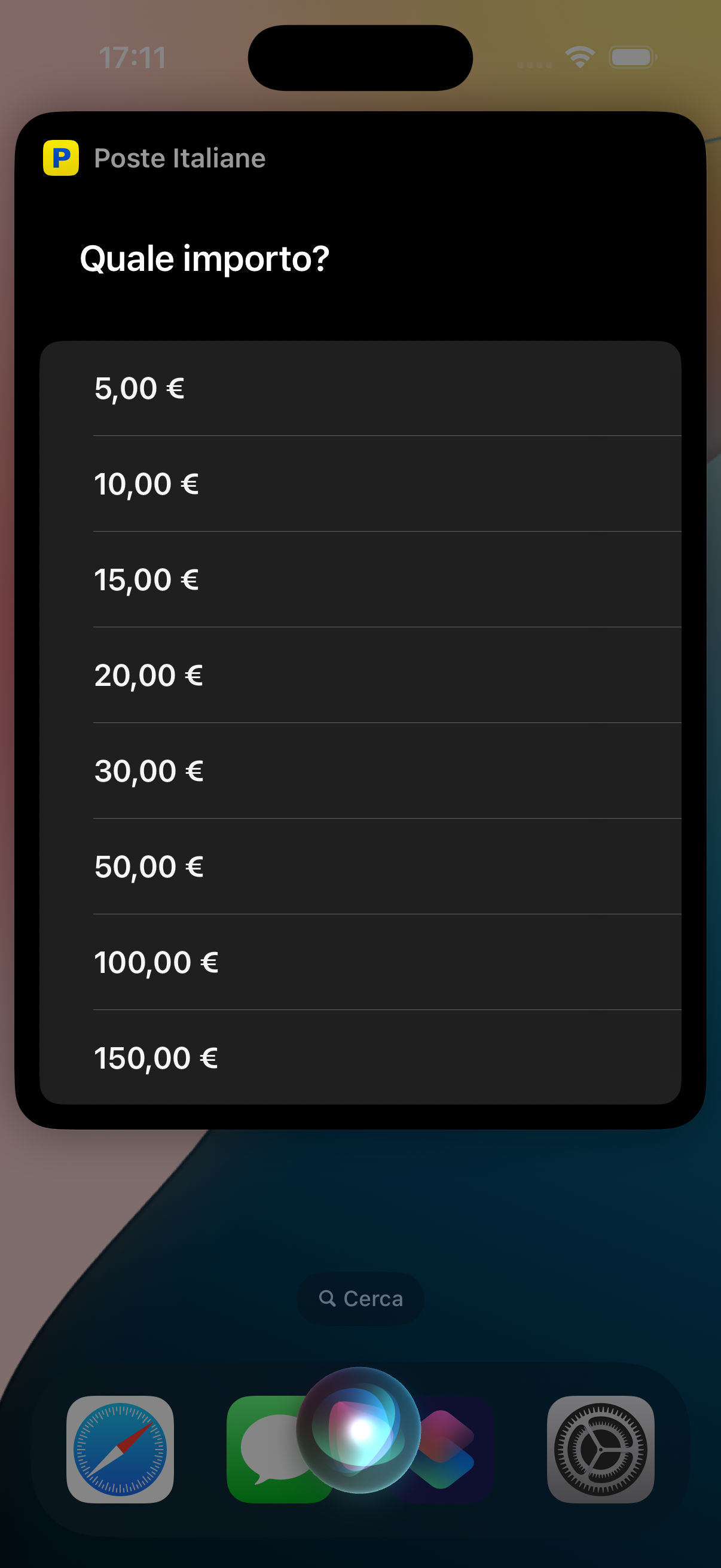721x1568 pixels.
Task: Choose the 30,00 € amount
Action: (x=360, y=771)
